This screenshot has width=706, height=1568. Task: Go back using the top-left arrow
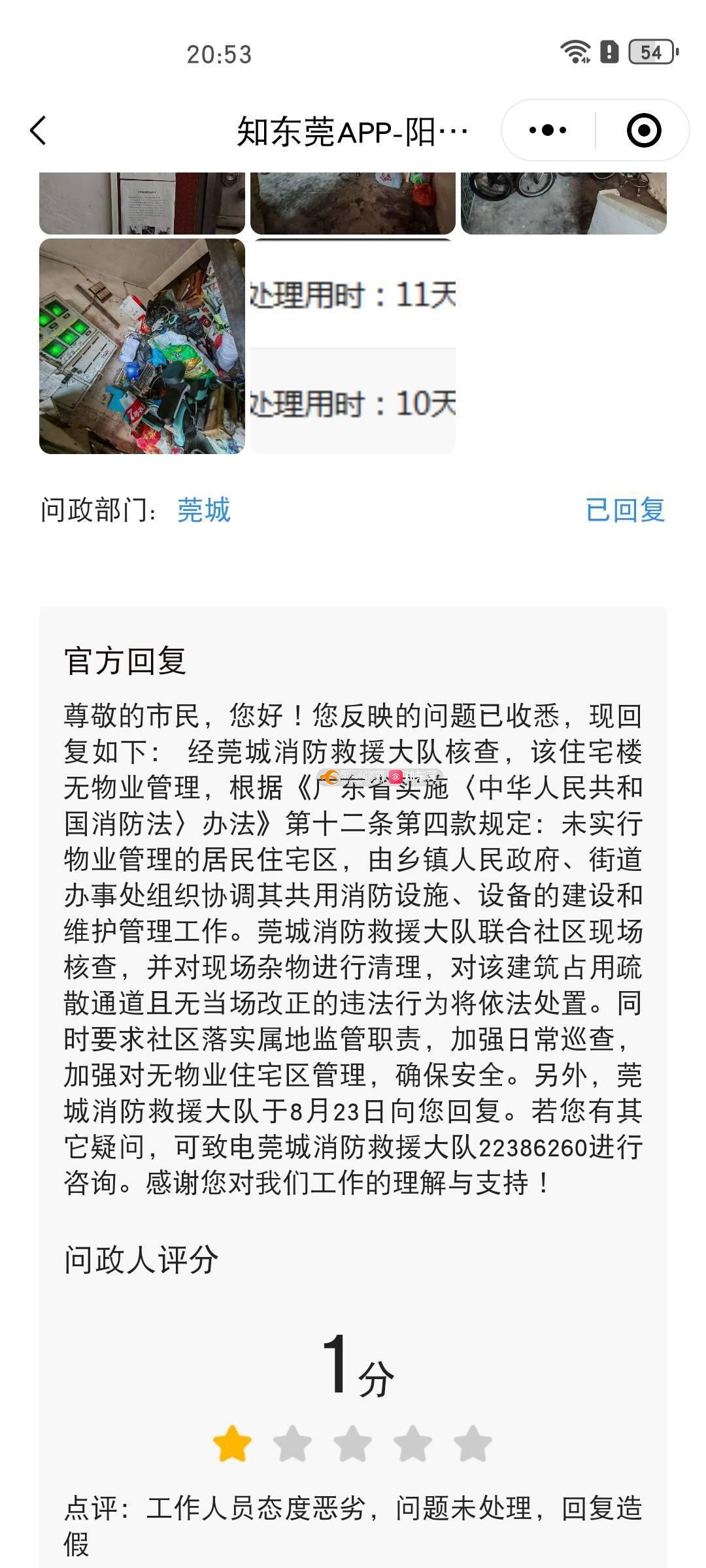click(x=39, y=131)
